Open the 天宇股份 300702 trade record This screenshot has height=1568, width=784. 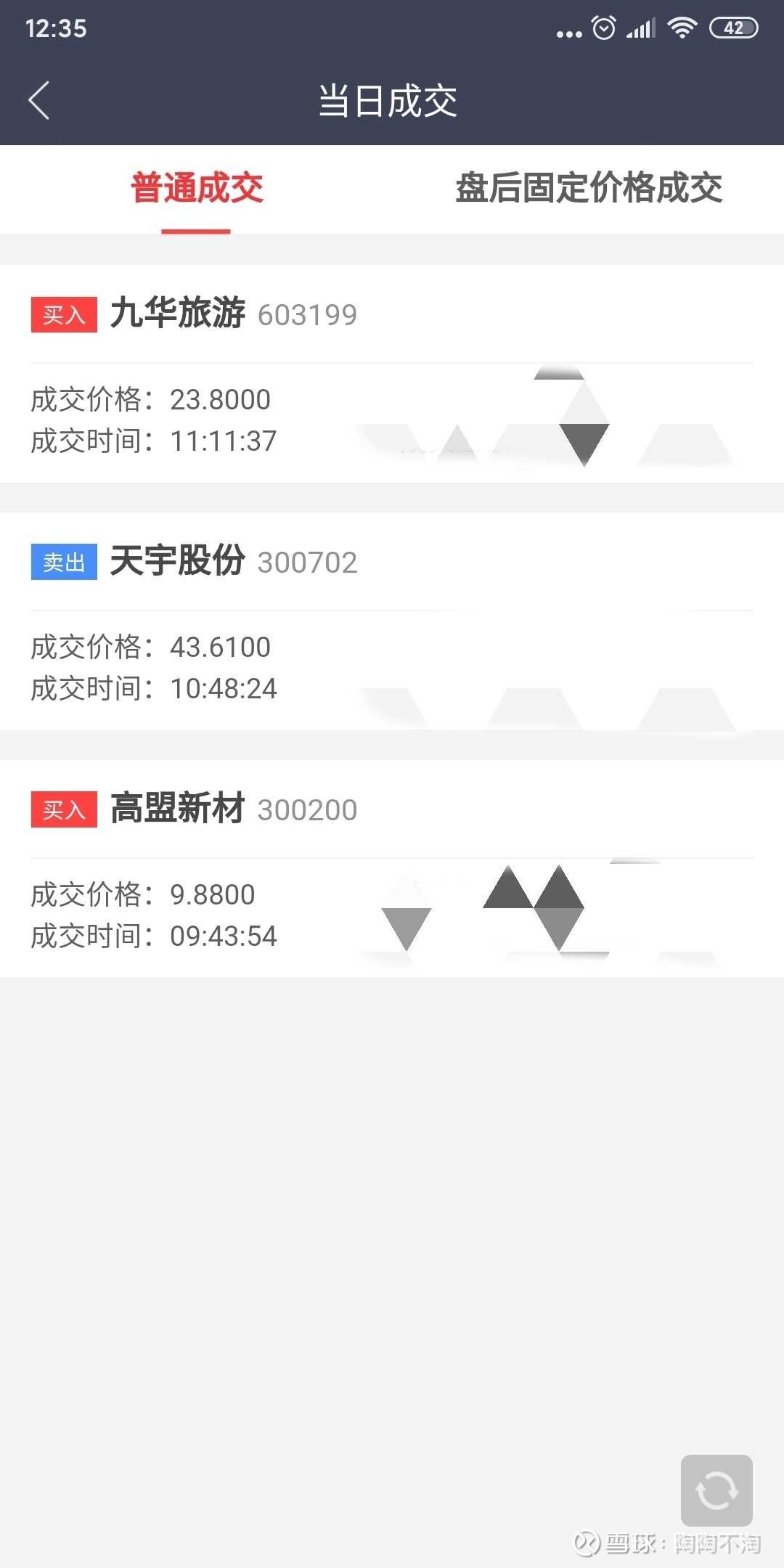click(x=392, y=621)
